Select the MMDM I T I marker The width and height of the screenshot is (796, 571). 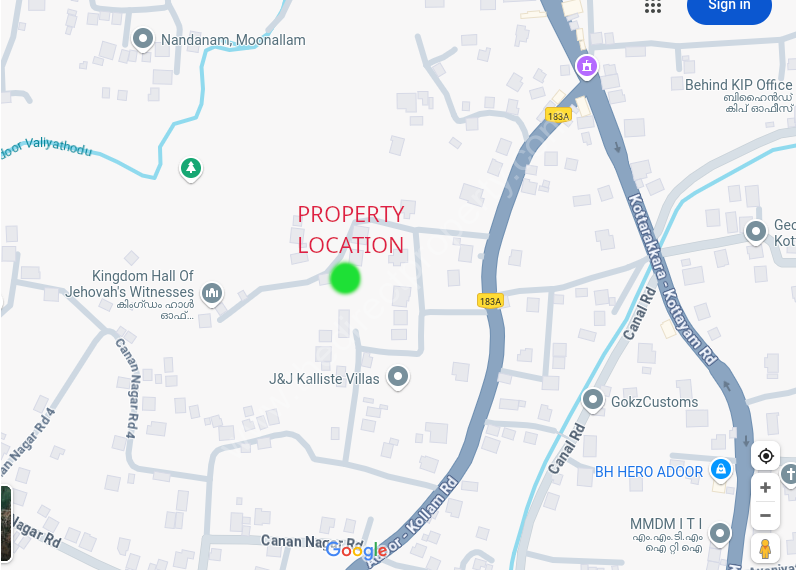click(x=720, y=531)
